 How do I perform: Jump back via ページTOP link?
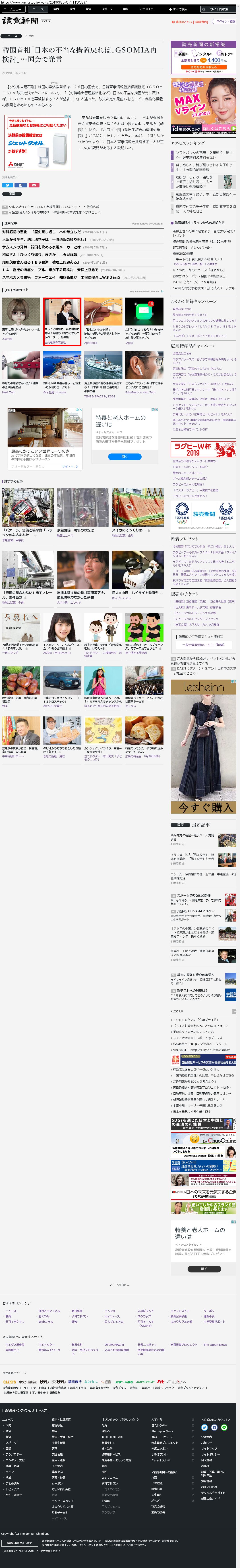119,1285
